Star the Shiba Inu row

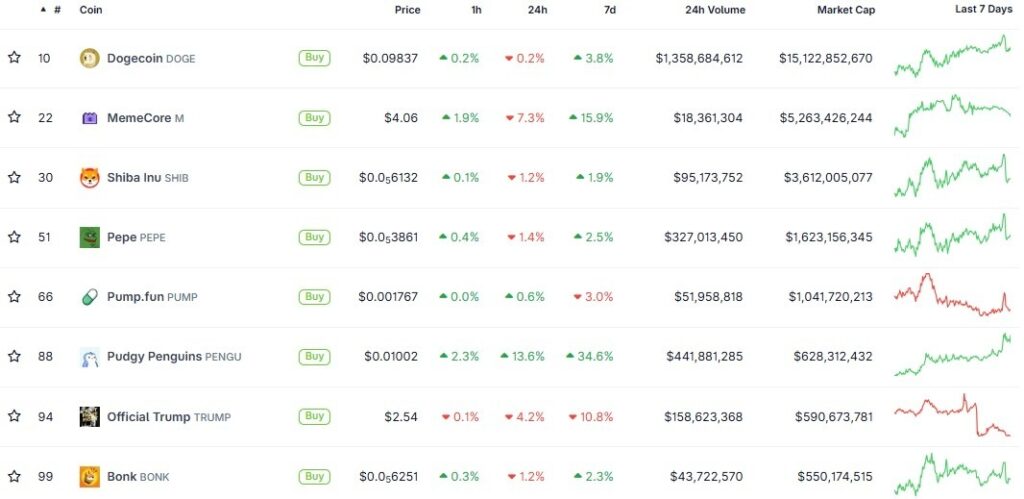[x=14, y=177]
